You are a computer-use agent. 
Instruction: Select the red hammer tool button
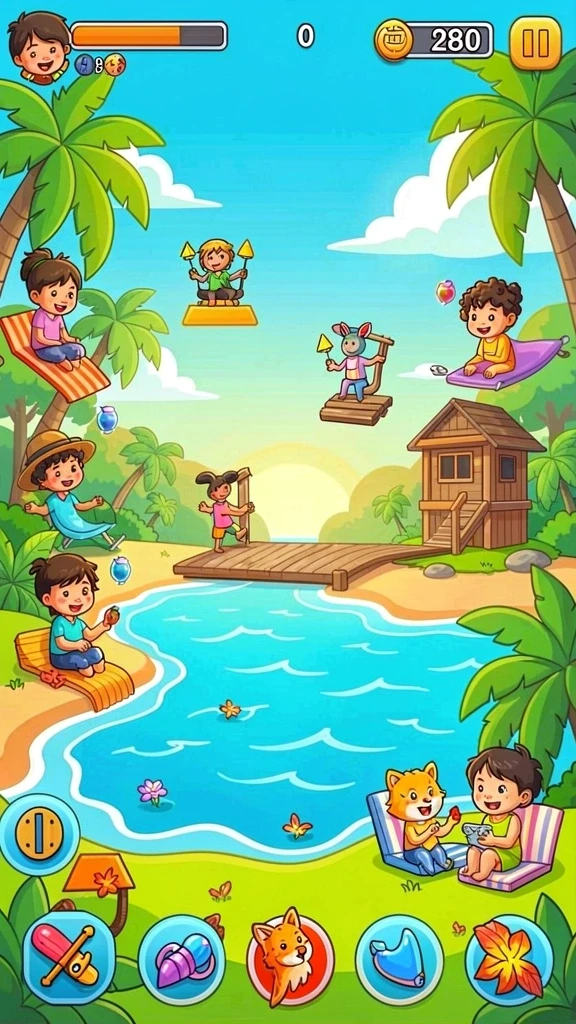coord(69,957)
